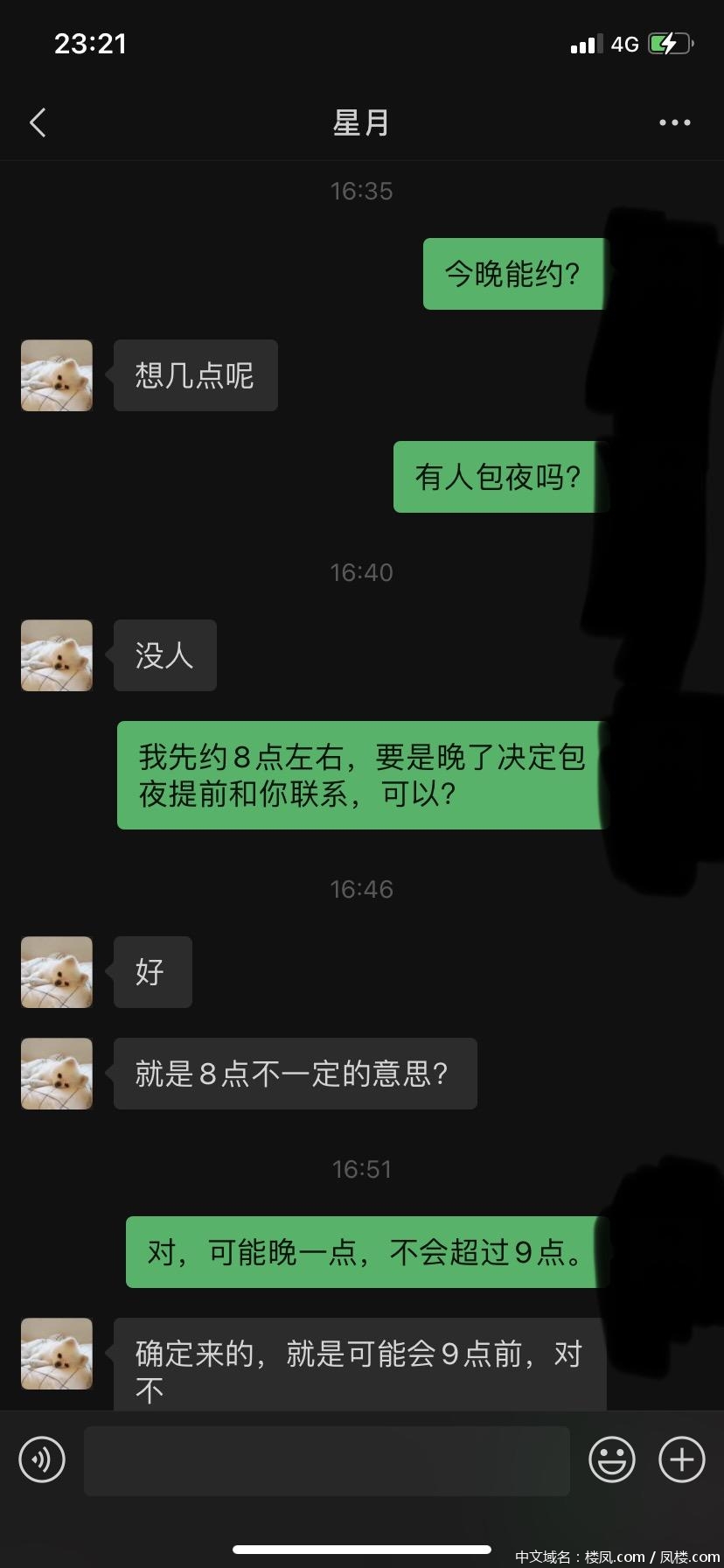Open the avatar next to 想几点呢
The width and height of the screenshot is (724, 1568).
click(x=57, y=375)
